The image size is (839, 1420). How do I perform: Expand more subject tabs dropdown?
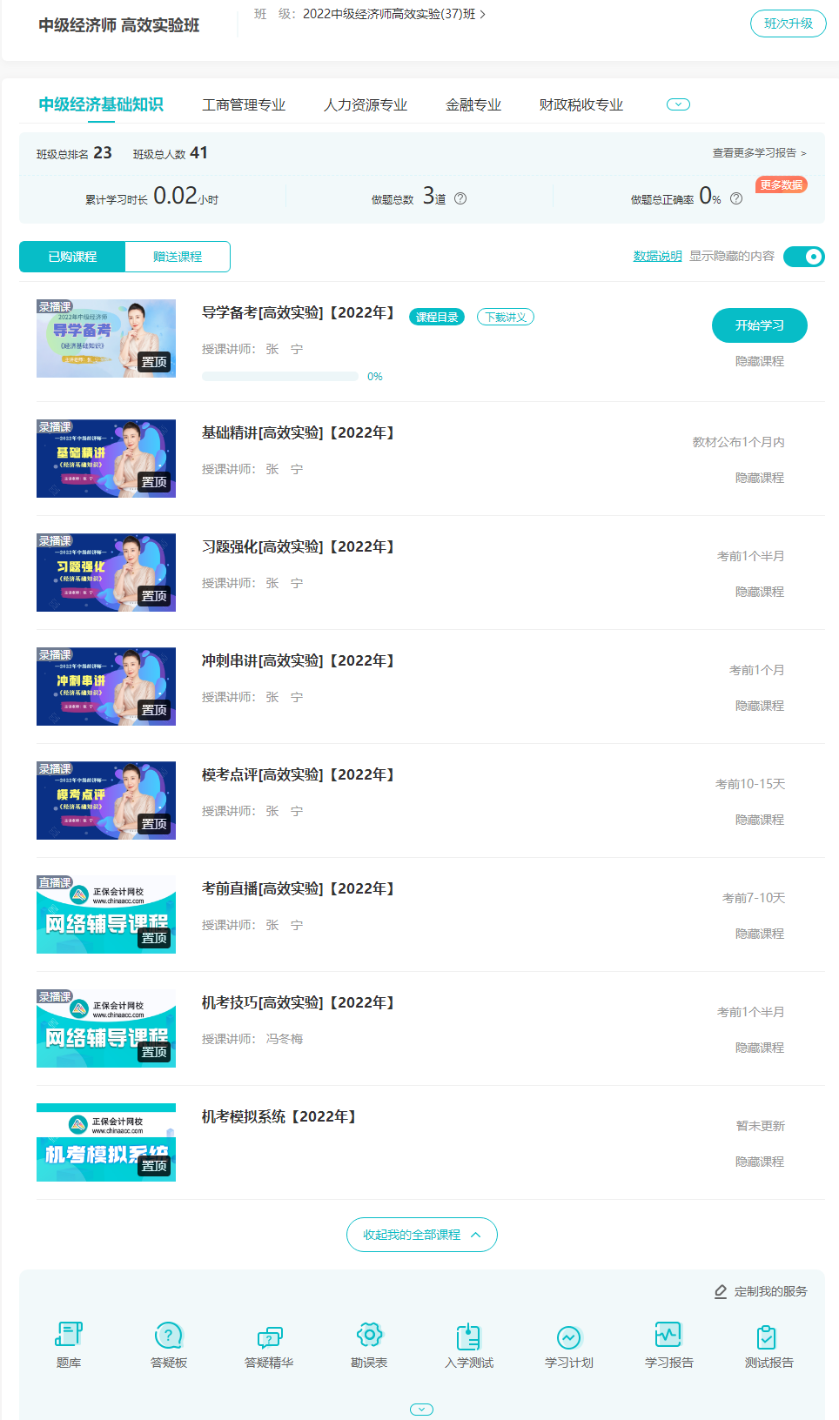click(x=678, y=105)
